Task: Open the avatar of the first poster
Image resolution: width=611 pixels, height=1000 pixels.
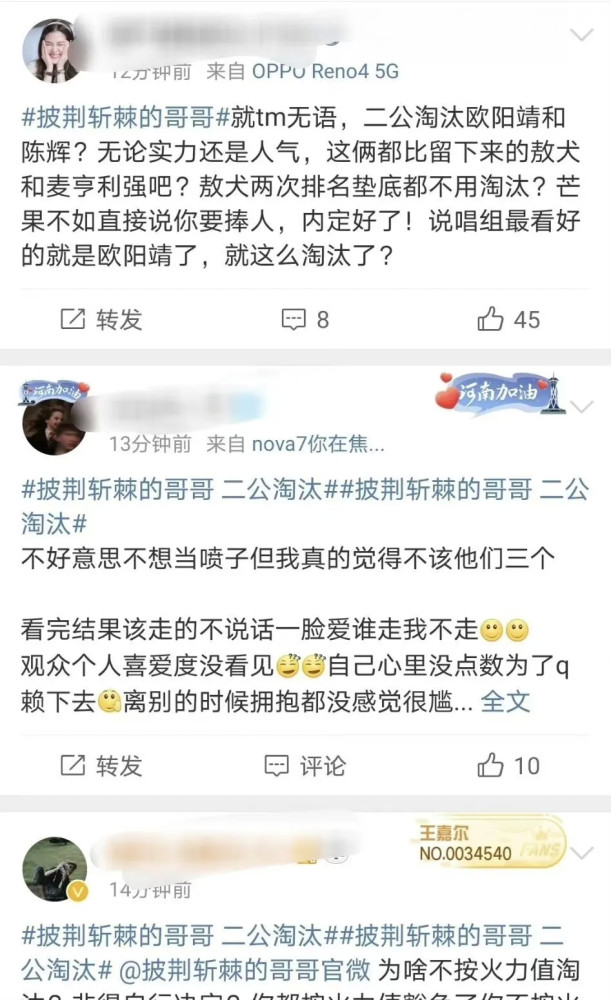Action: coord(54,51)
